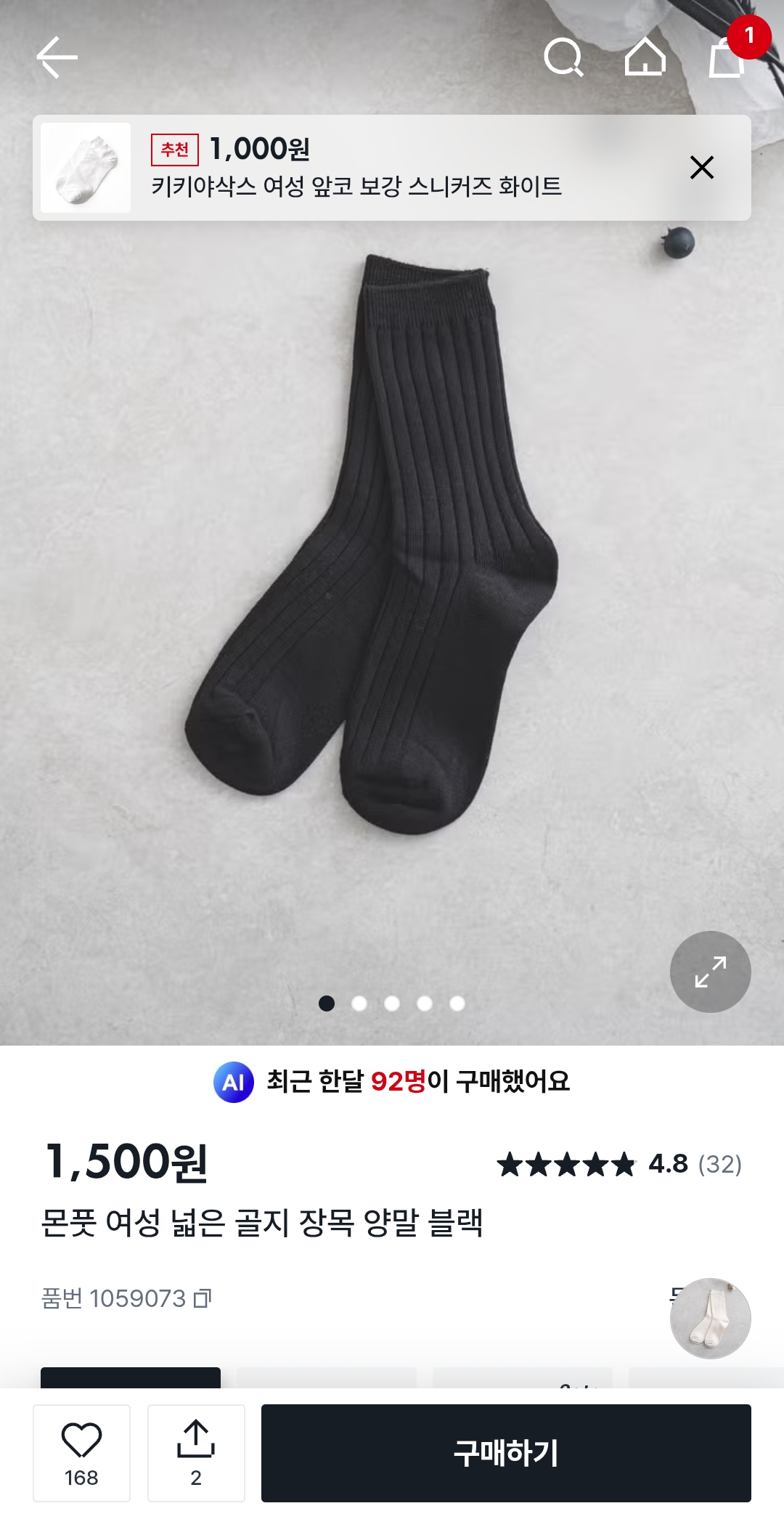Go to the home page

point(645,57)
